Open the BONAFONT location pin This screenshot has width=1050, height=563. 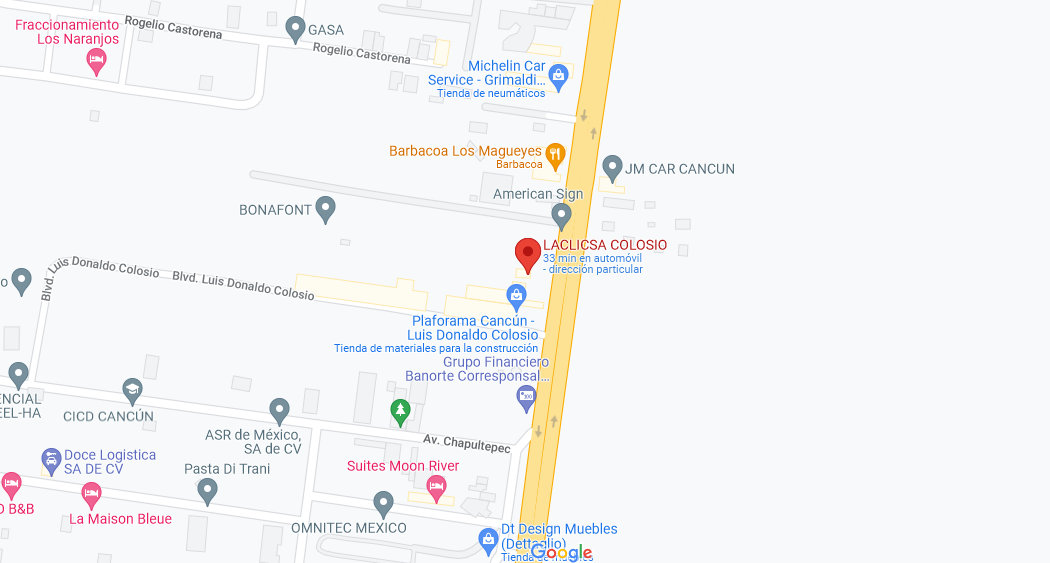(x=325, y=208)
